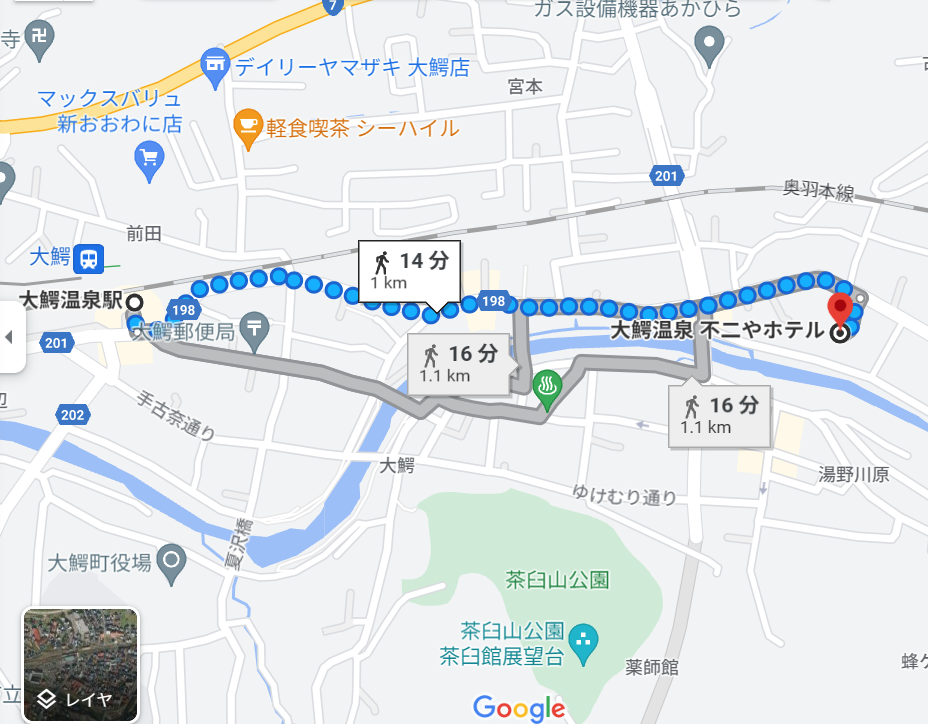
Task: Expand the collapsed side panel arrow
Action: point(9,336)
